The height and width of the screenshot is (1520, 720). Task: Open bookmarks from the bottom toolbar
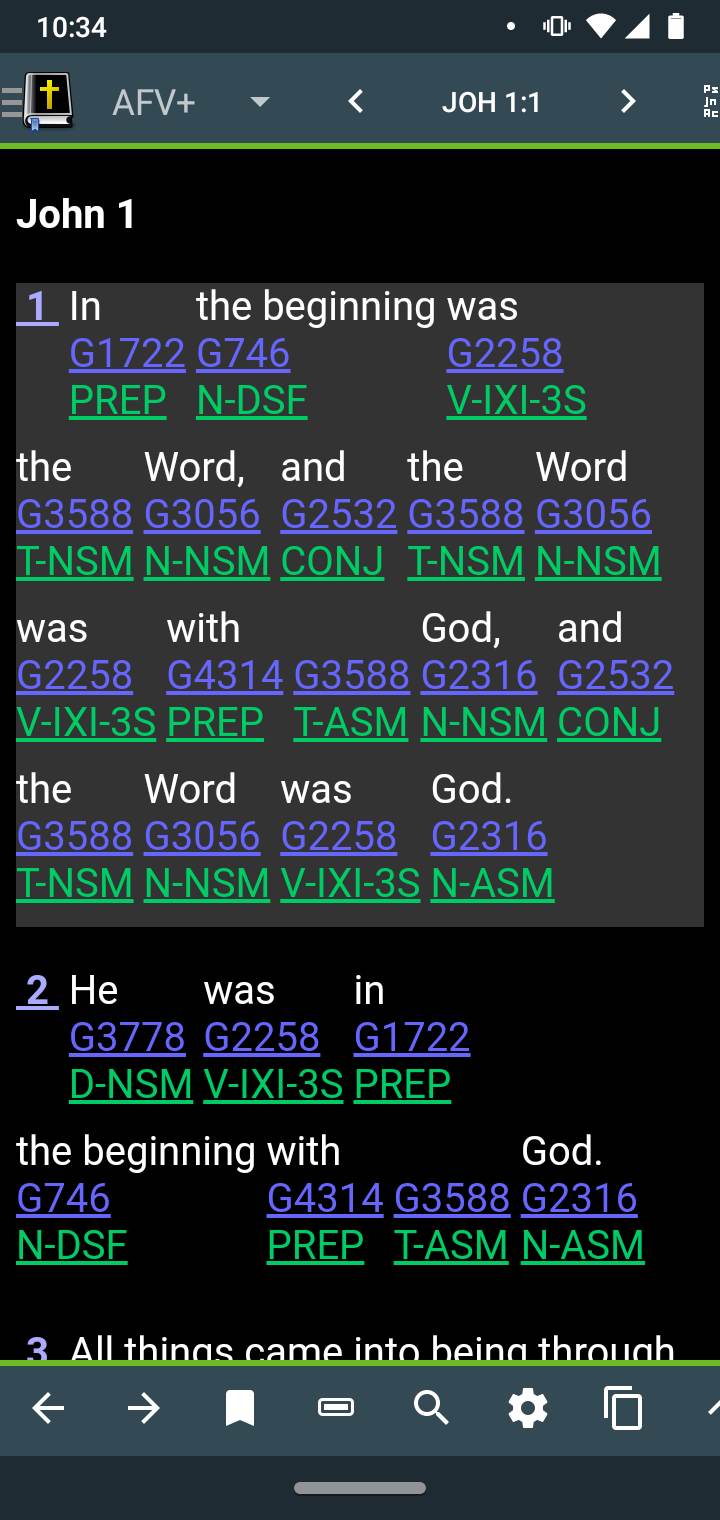240,1408
